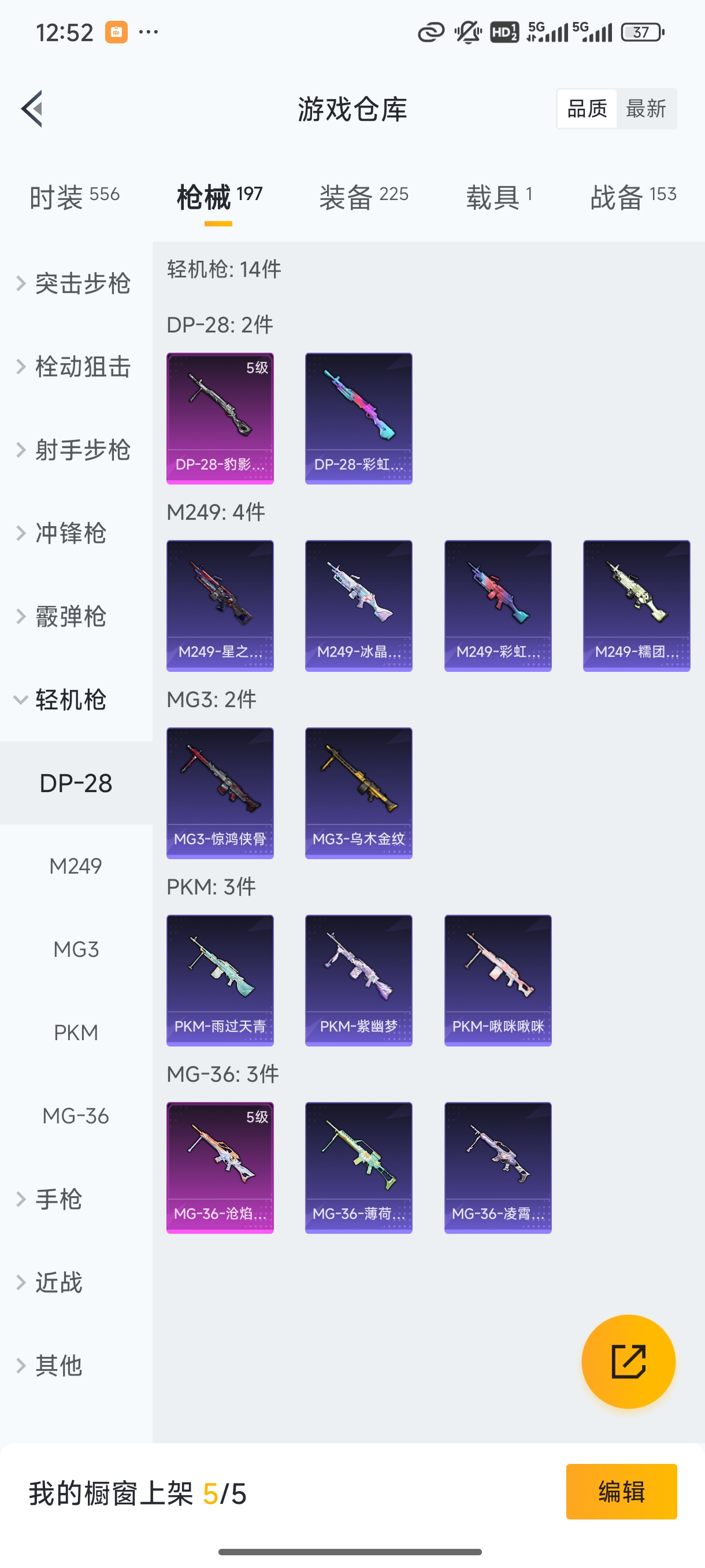Open the M249-冰晶 skin tile
705x1568 pixels.
(358, 606)
